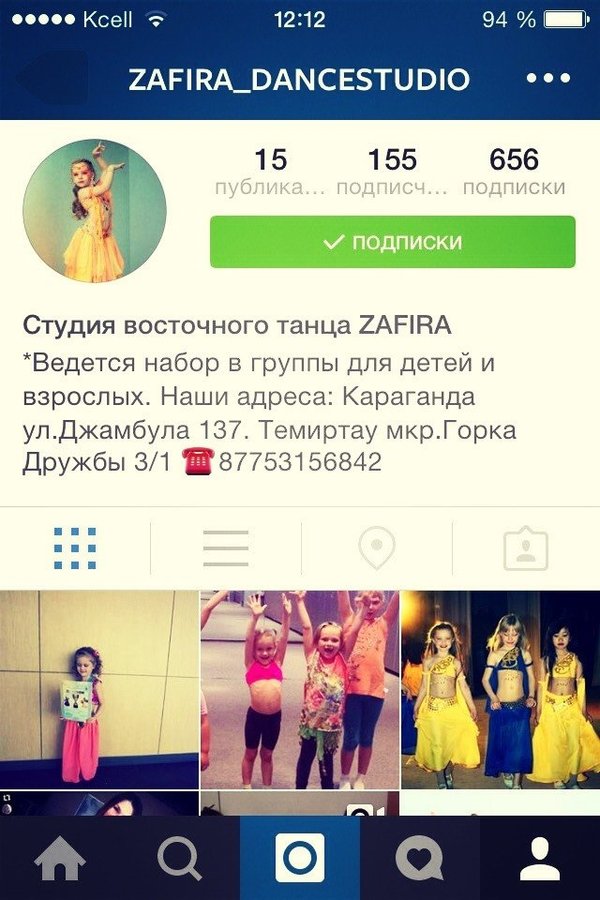
Task: Open the photo of kids with raised arms
Action: [300, 688]
